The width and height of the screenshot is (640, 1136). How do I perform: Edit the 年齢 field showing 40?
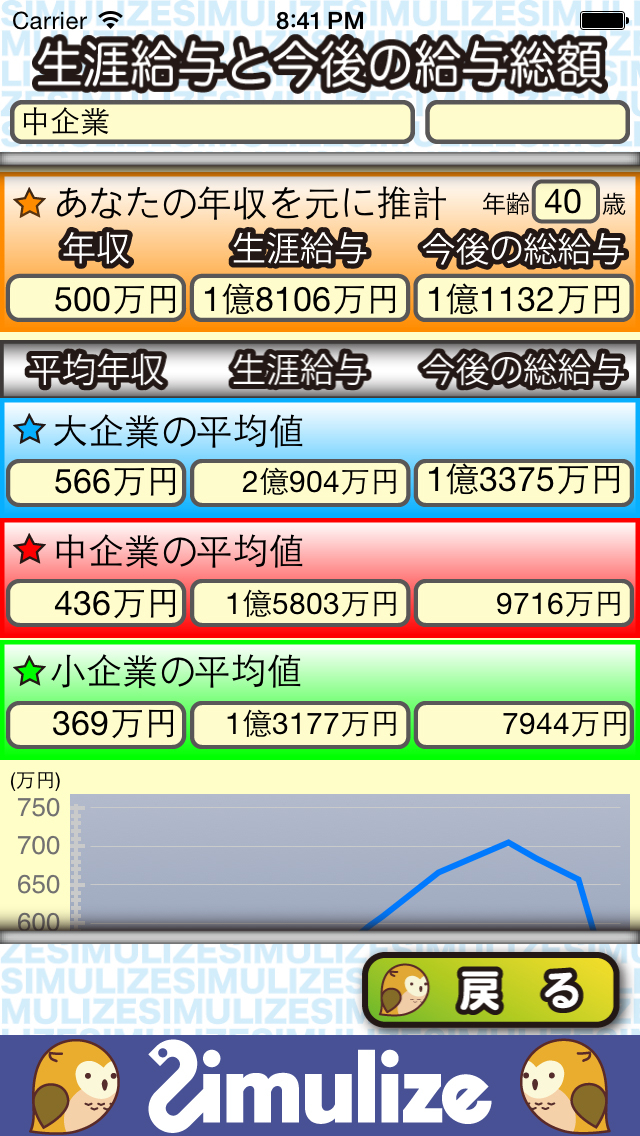point(566,202)
